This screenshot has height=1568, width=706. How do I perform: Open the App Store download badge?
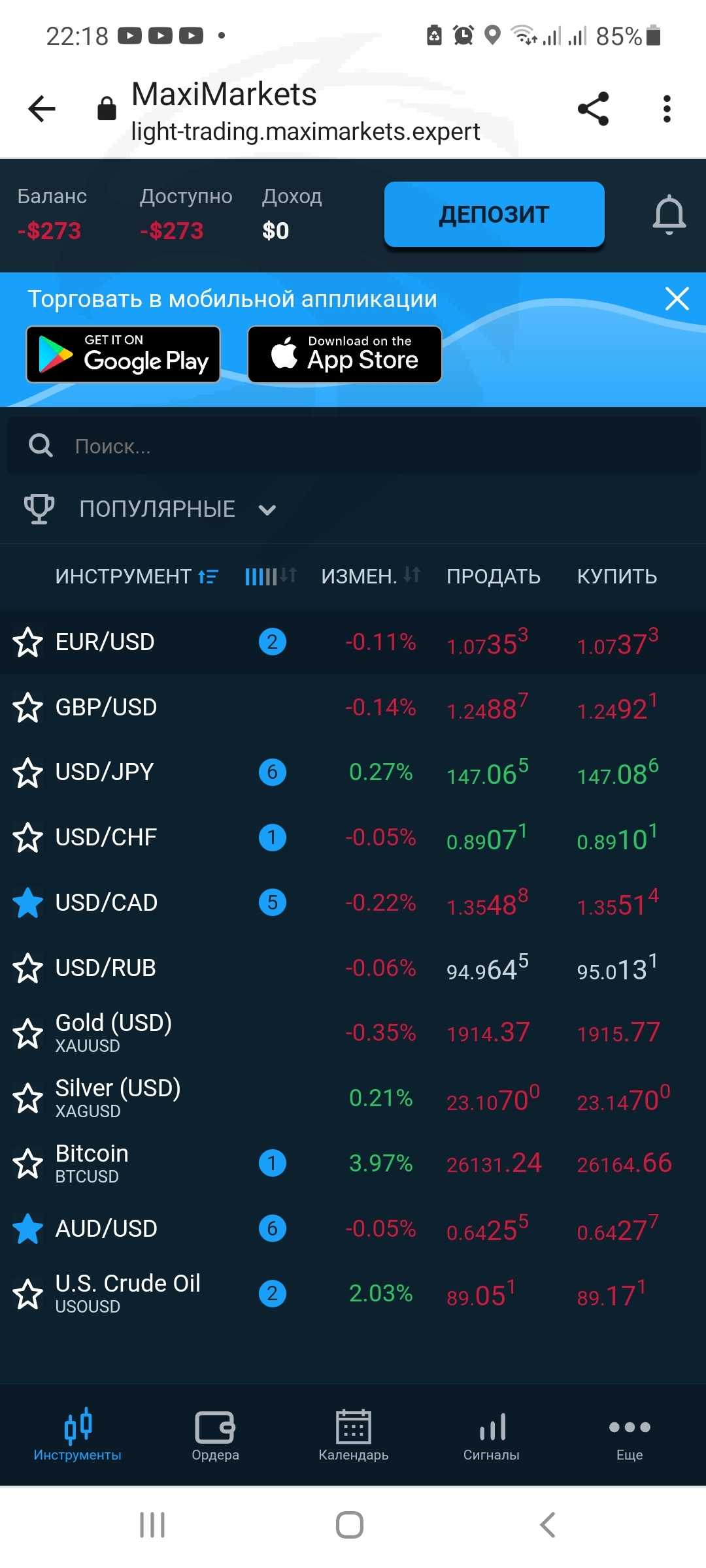345,354
